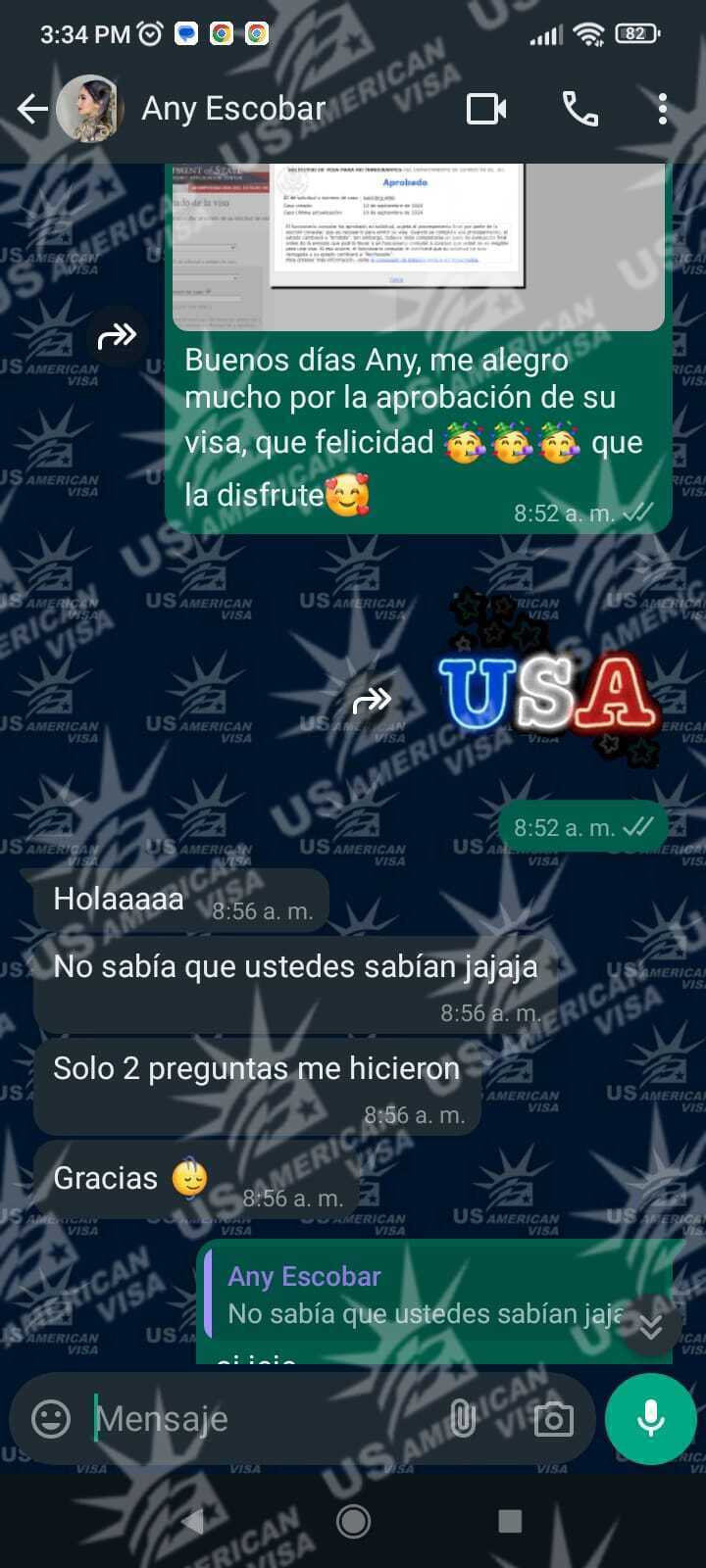Screen dimensions: 706x1568
Task: Focus the Mensaje text field
Action: click(265, 1418)
